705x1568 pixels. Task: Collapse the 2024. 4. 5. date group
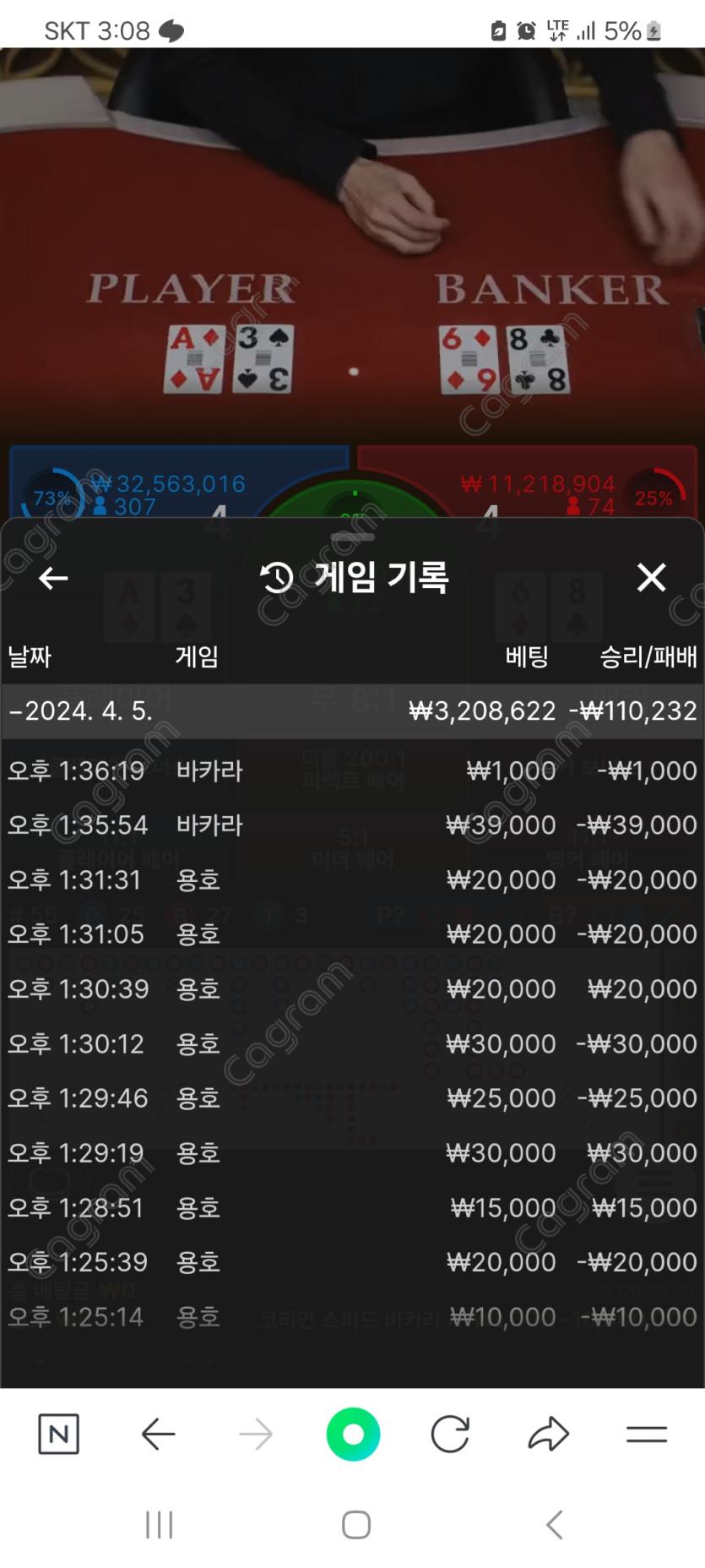(81, 710)
